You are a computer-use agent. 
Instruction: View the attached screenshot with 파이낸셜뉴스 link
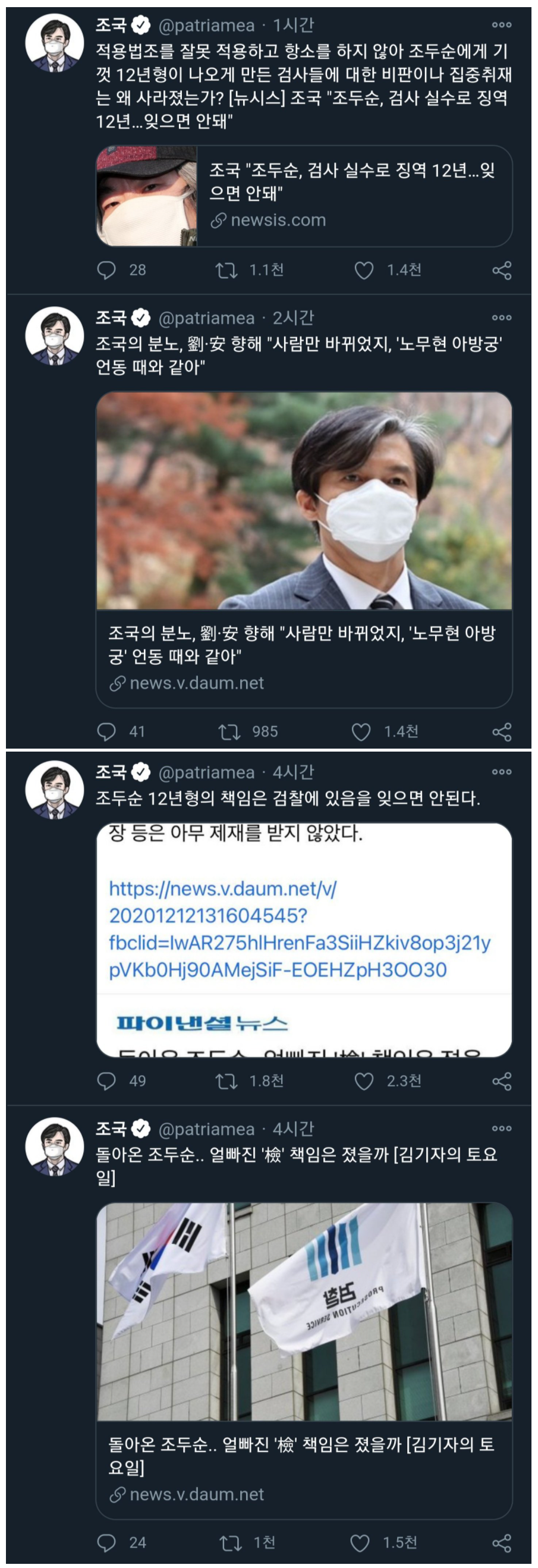click(x=303, y=941)
